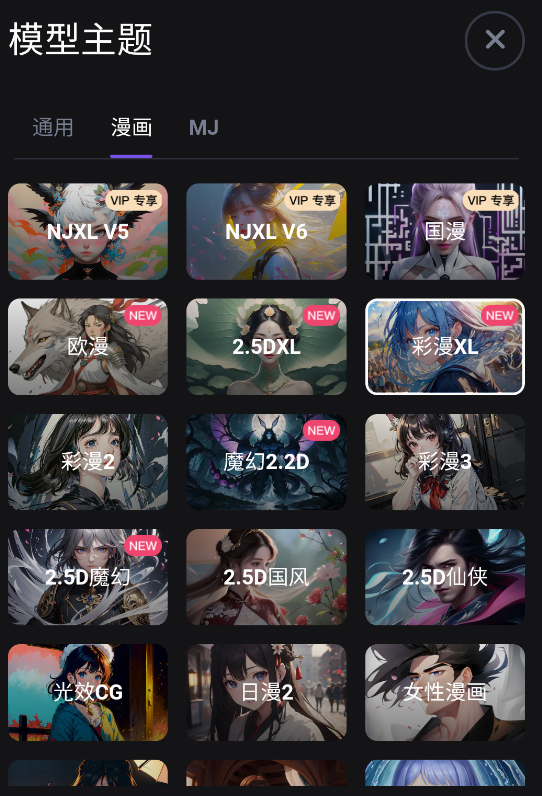Switch to the 通用 tab
This screenshot has height=796, width=542.
click(53, 127)
